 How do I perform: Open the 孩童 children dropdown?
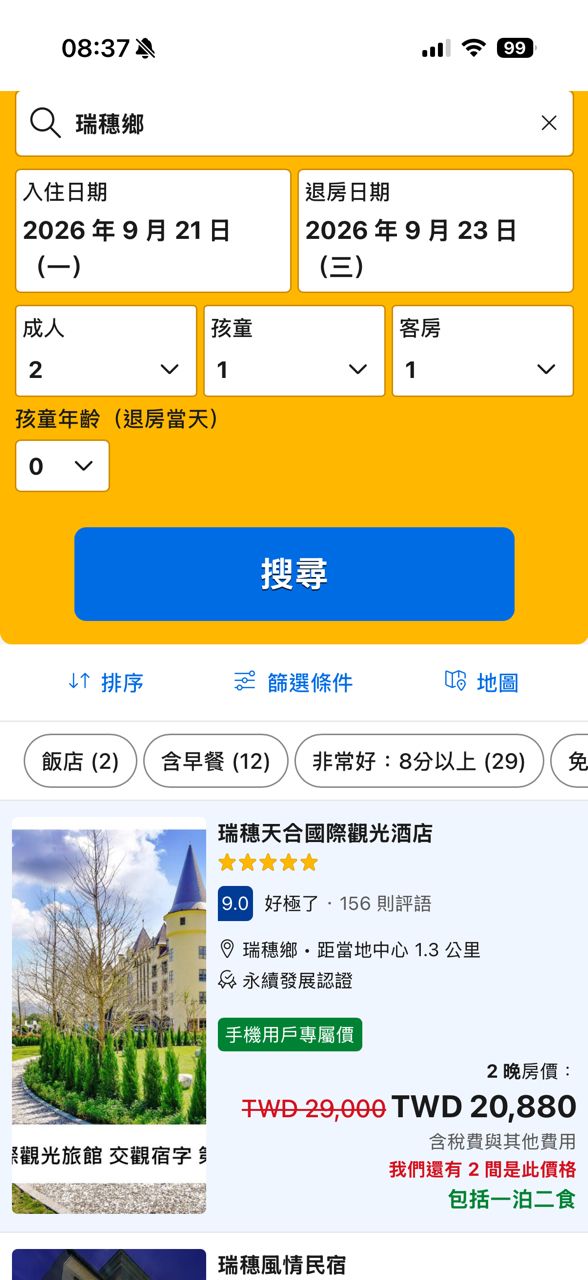coord(294,351)
